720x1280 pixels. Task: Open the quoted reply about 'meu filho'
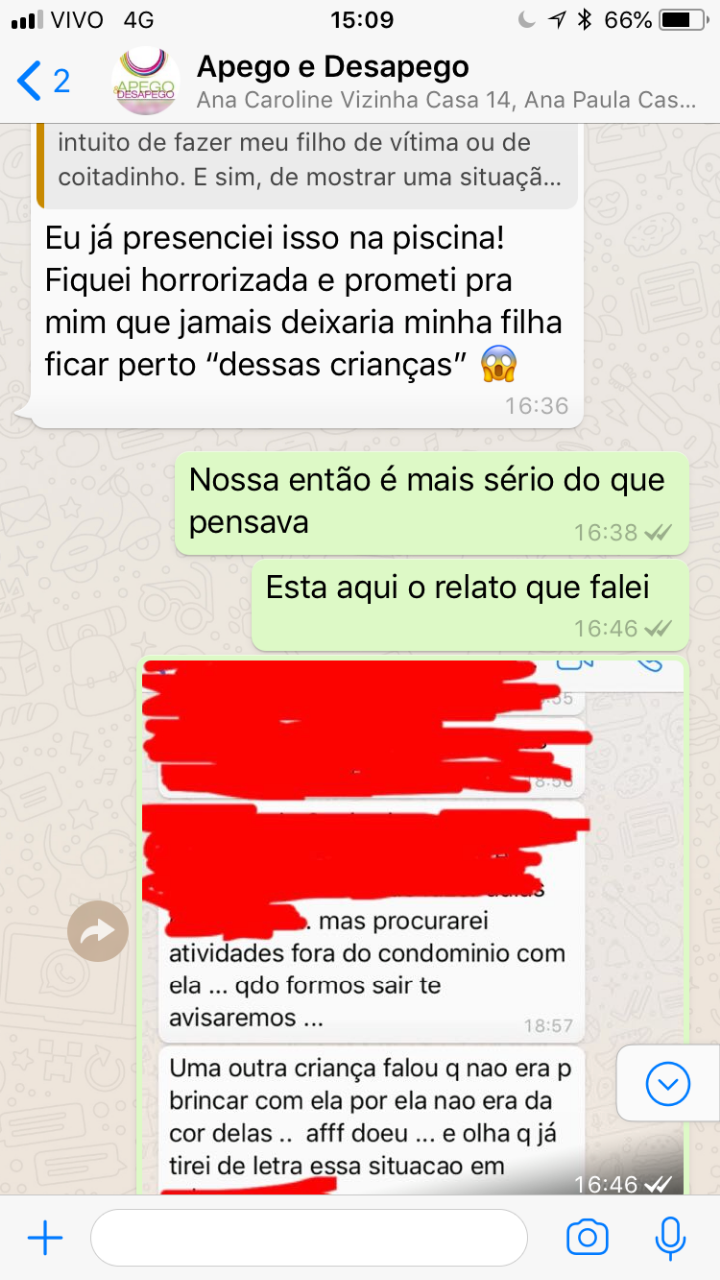(310, 161)
